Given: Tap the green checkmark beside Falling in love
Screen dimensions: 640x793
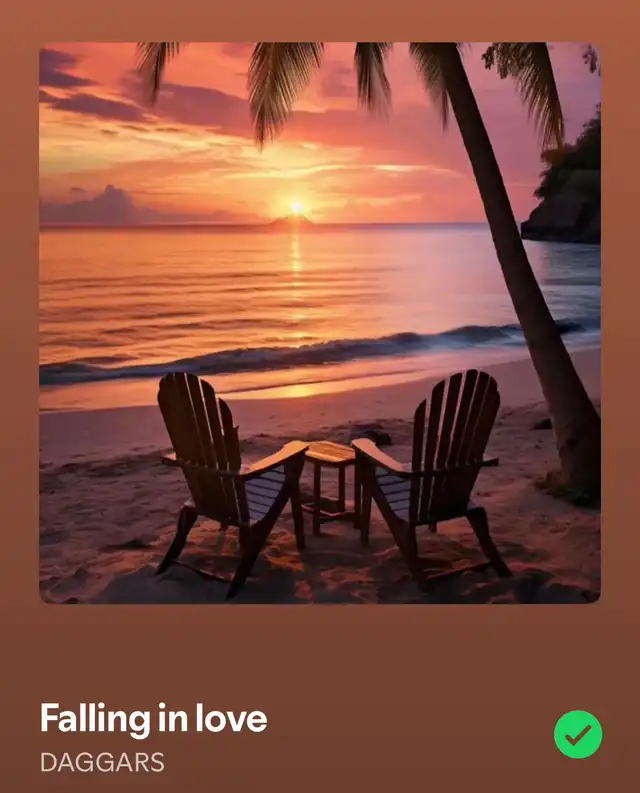Looking at the screenshot, I should point(578,735).
